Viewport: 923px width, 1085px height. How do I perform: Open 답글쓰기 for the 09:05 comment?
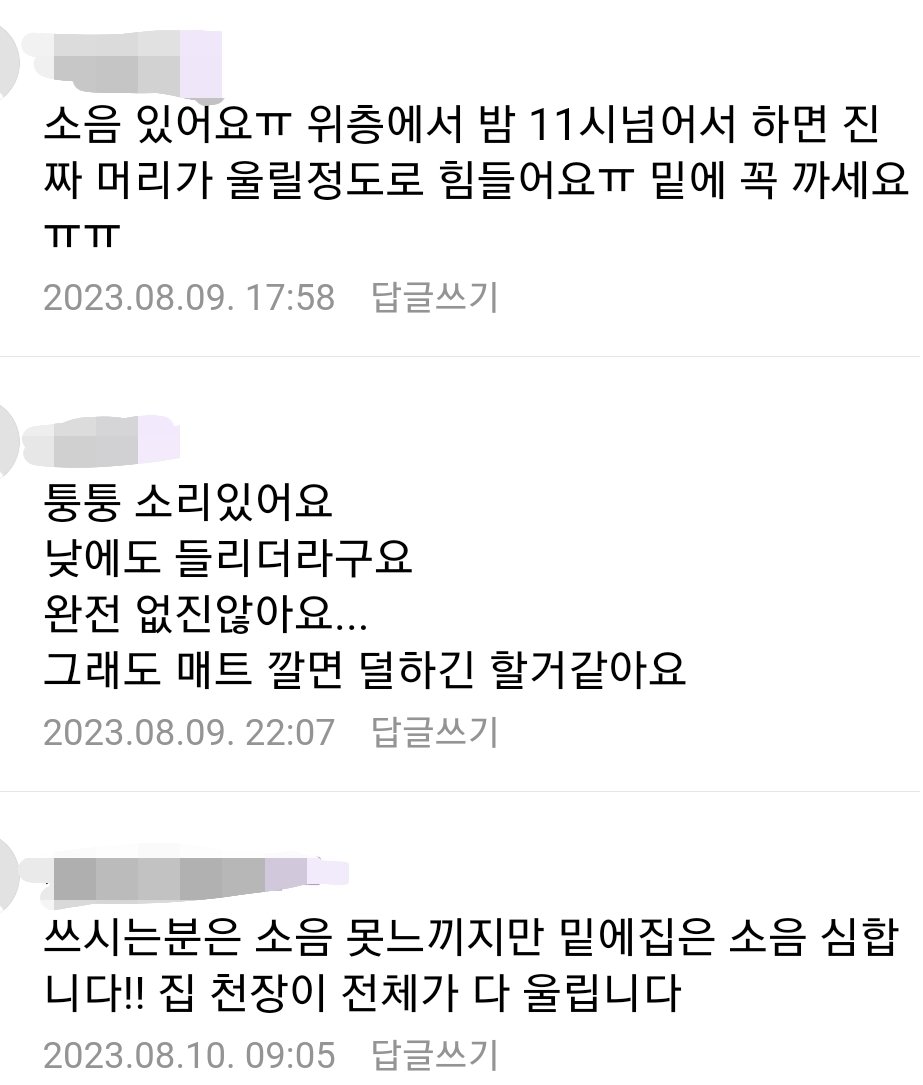point(434,1055)
